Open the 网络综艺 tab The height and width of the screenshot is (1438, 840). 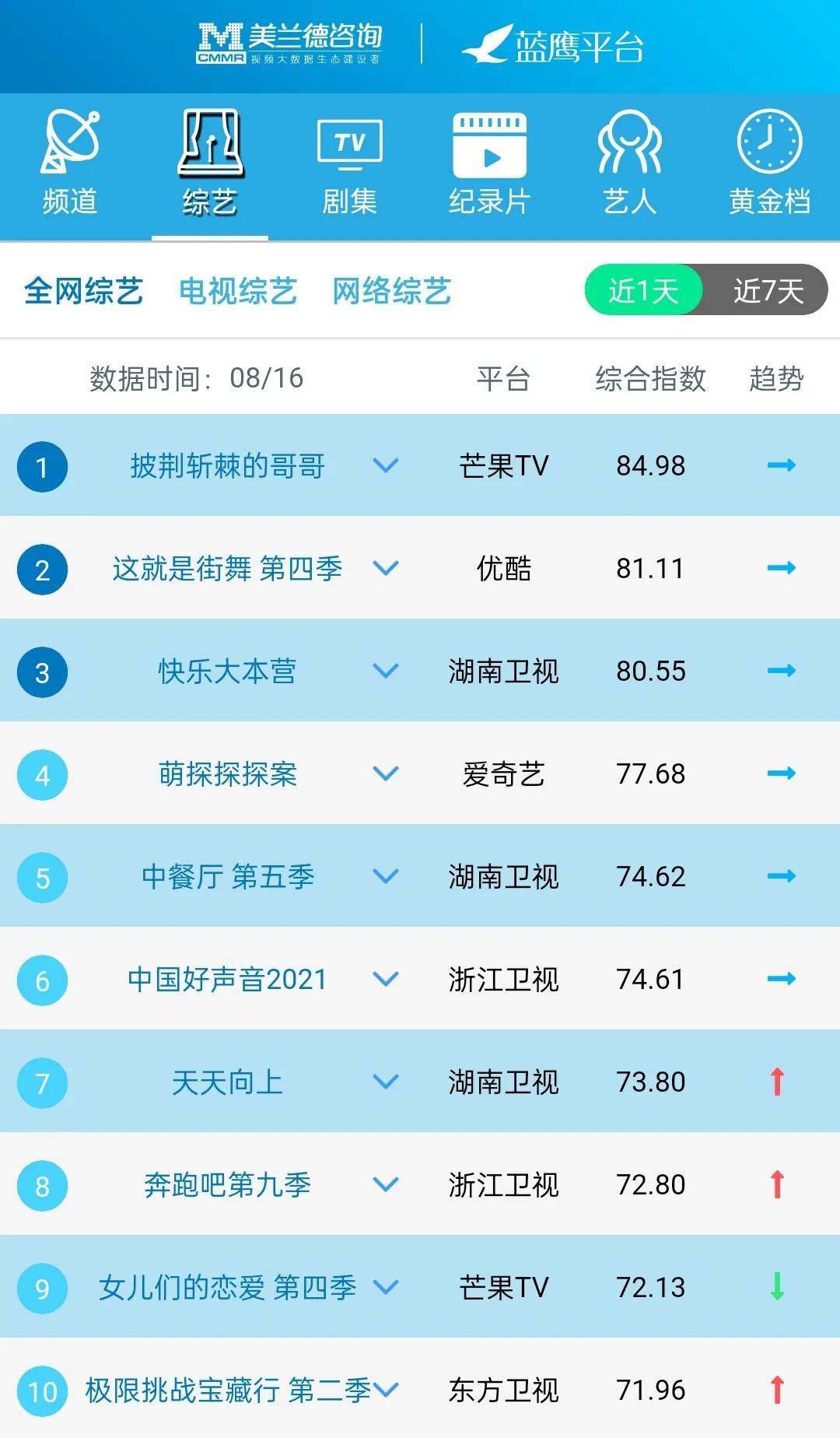tap(391, 289)
